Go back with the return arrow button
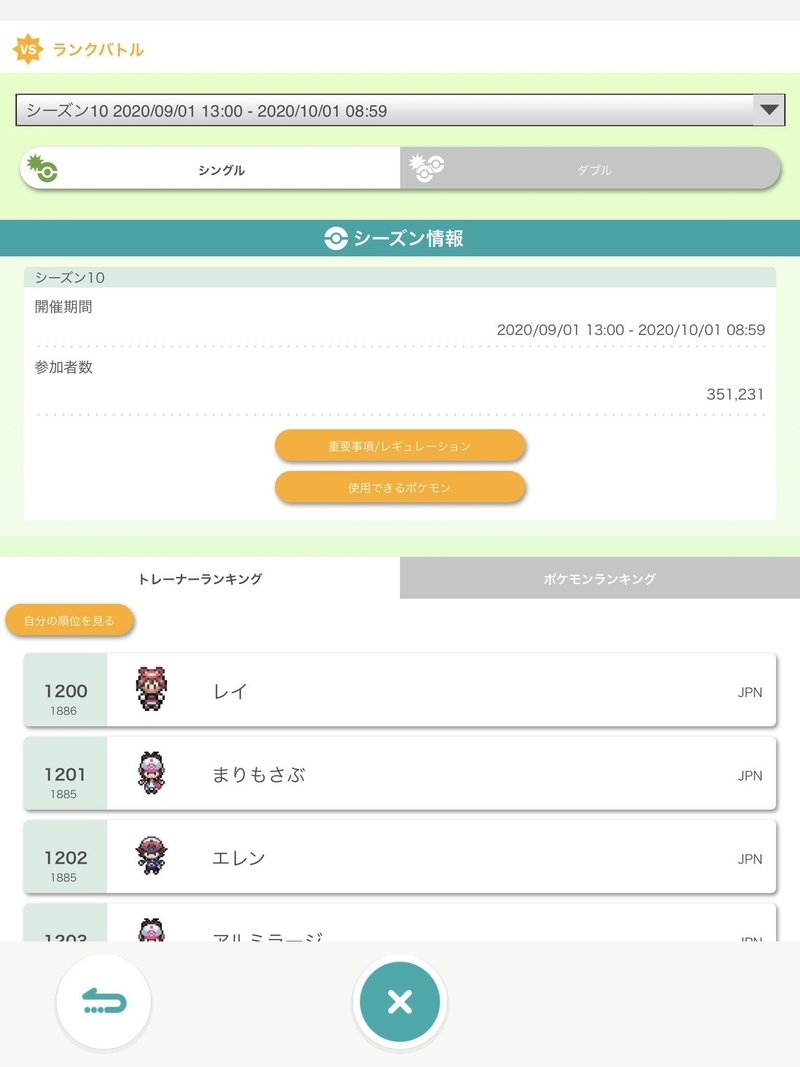Screen dimensions: 800x1067 click(x=104, y=1001)
